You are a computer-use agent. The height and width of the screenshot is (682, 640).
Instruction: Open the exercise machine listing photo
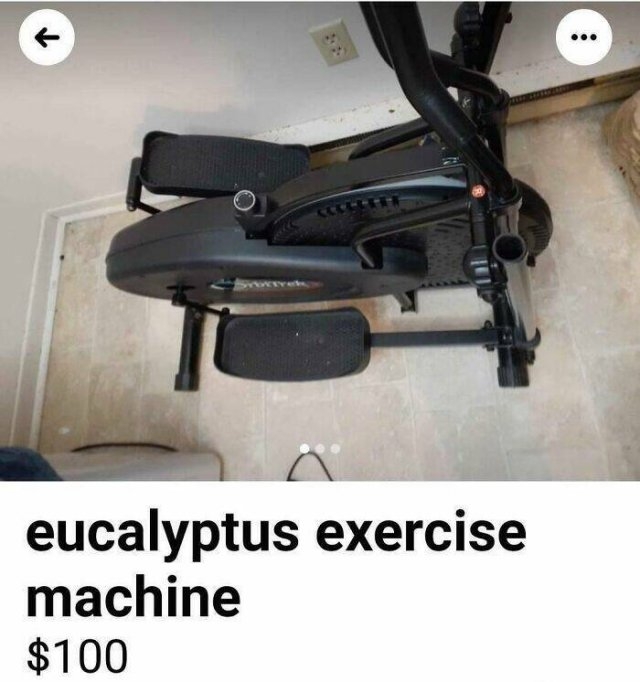[320, 260]
